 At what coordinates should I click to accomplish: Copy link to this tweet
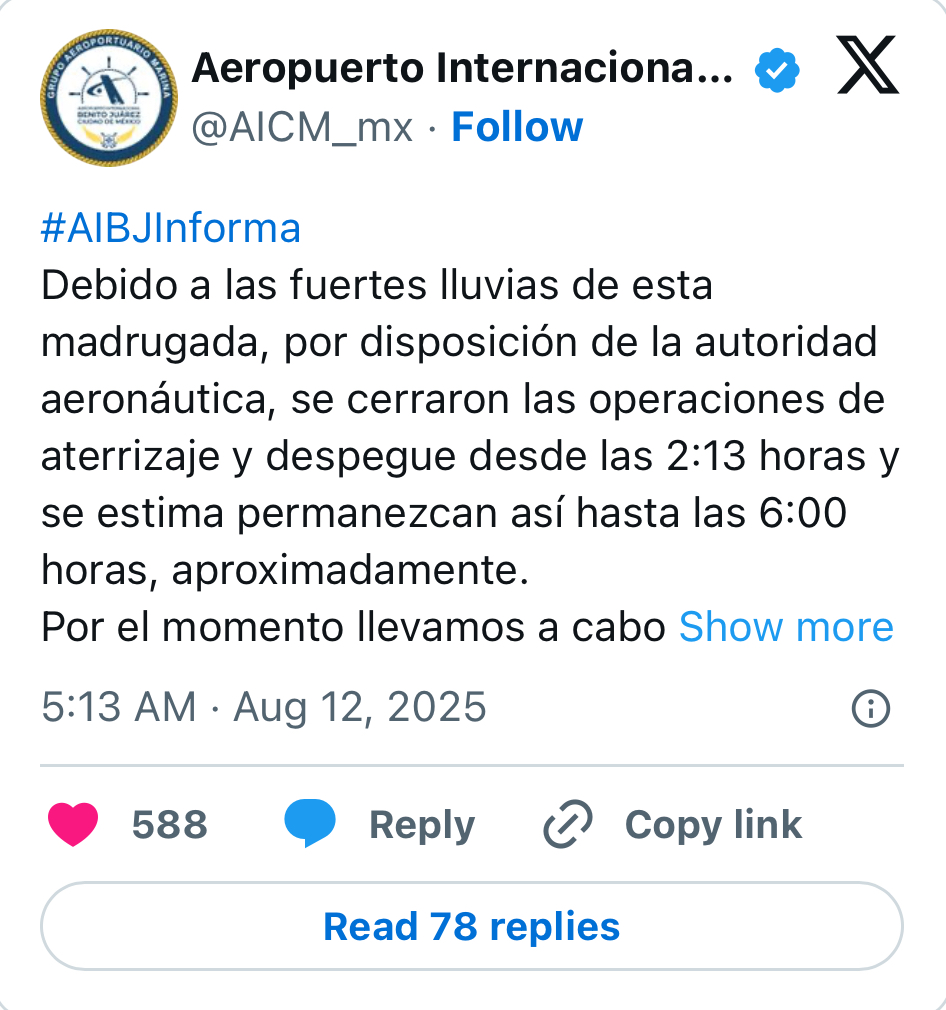(672, 825)
